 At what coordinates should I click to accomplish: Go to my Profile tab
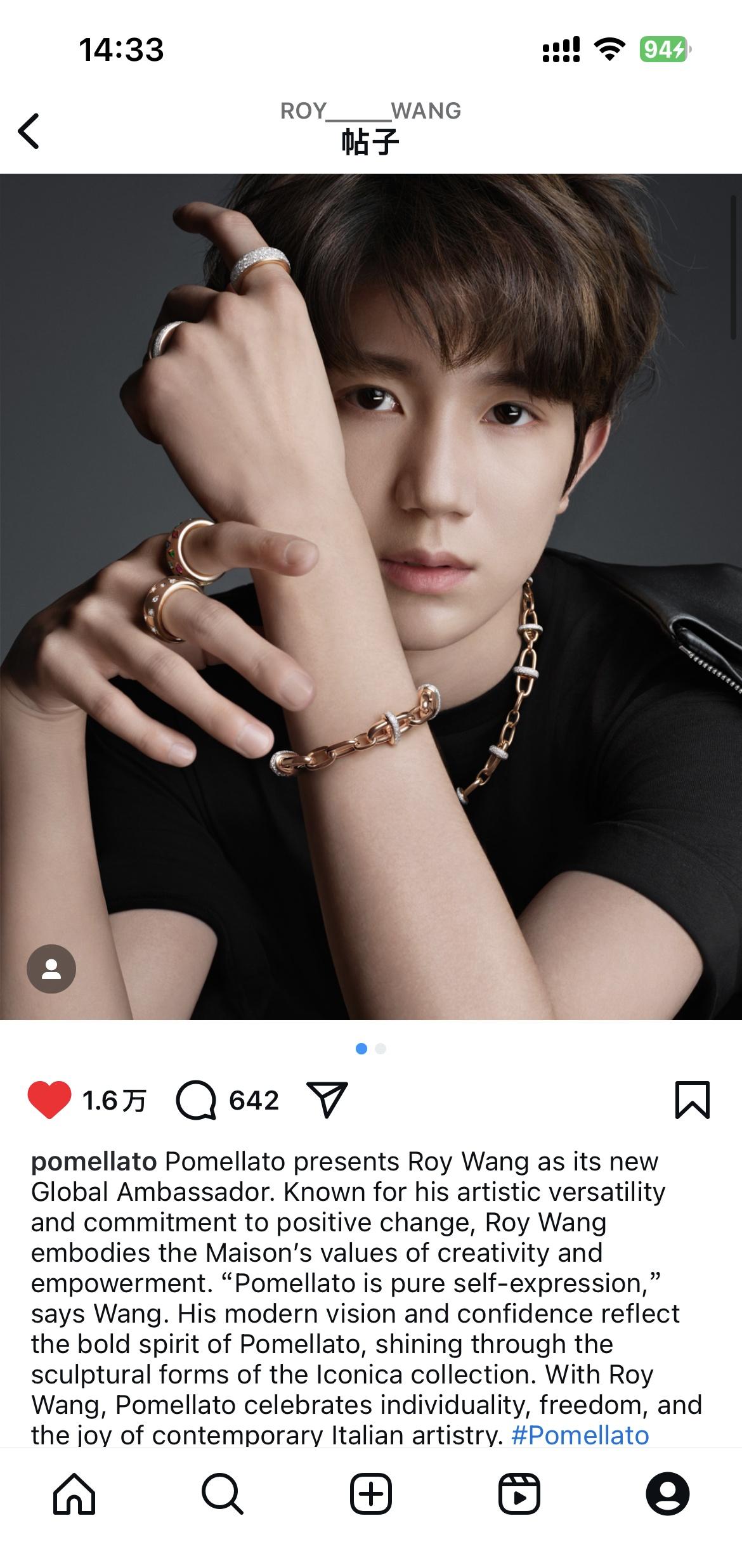667,1494
